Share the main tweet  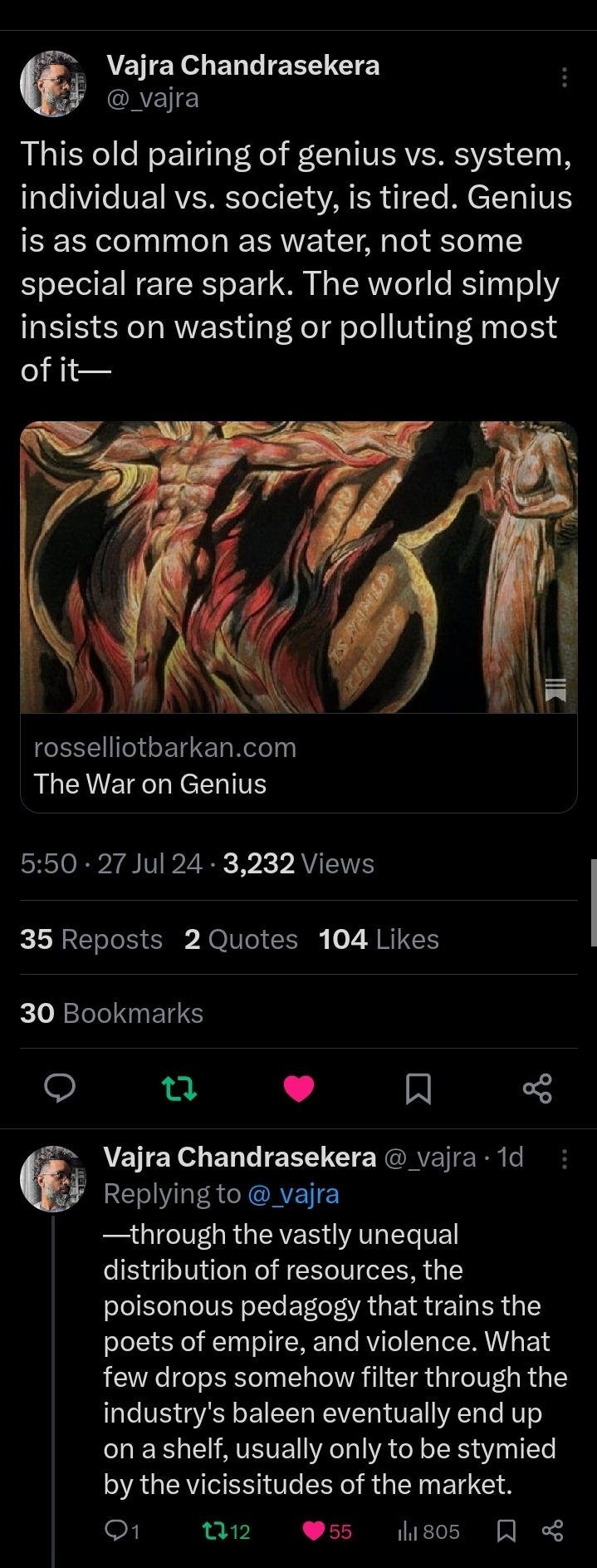tap(537, 1088)
